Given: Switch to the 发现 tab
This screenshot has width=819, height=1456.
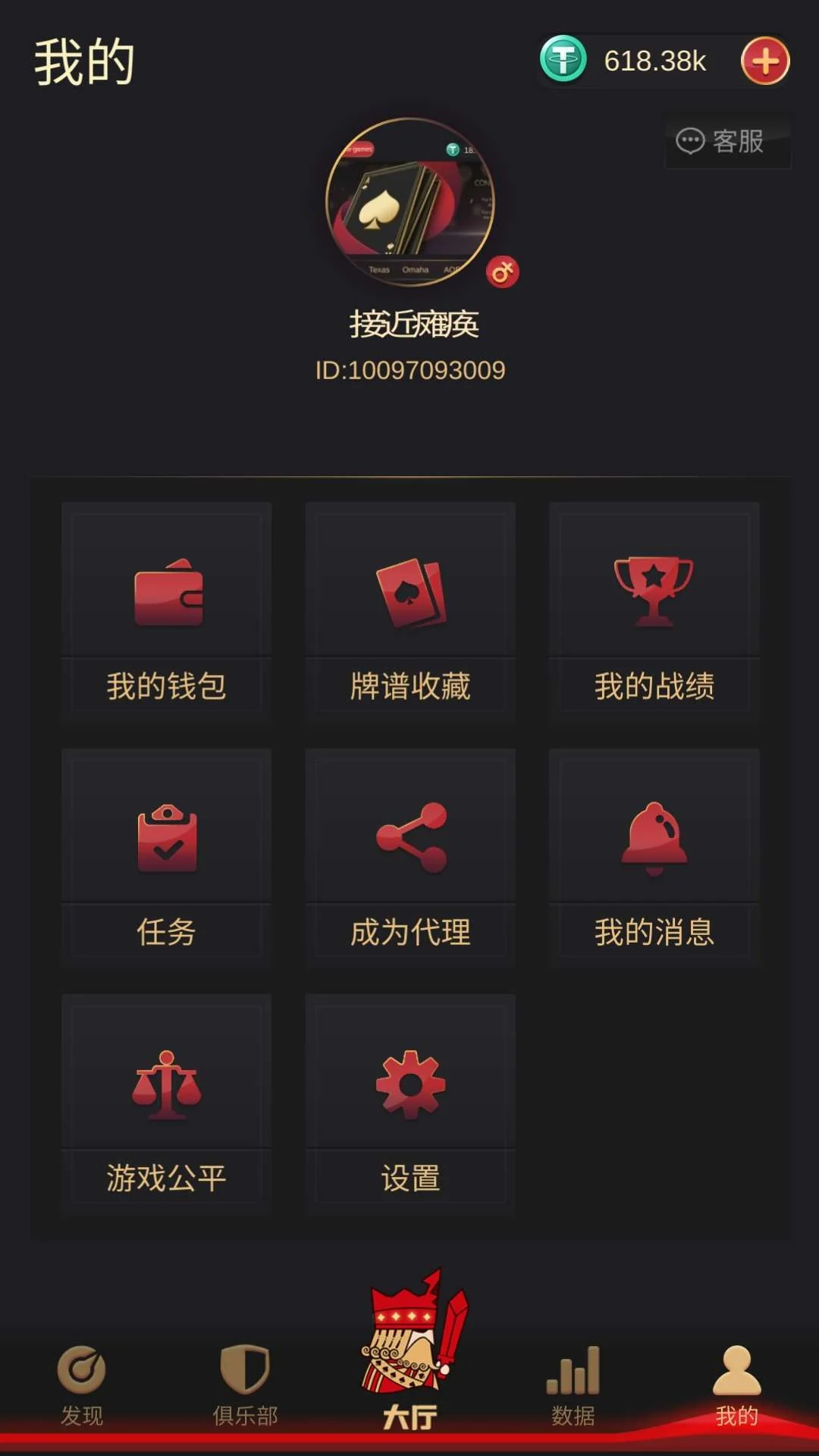Looking at the screenshot, I should [82, 1384].
